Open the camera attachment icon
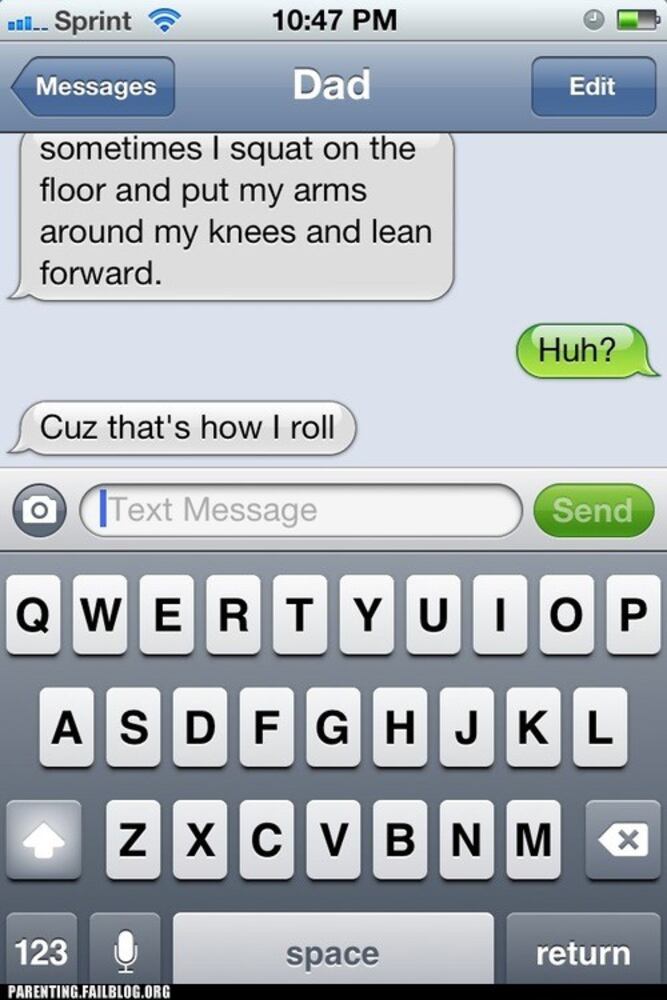This screenshot has height=1000, width=667. tap(39, 510)
